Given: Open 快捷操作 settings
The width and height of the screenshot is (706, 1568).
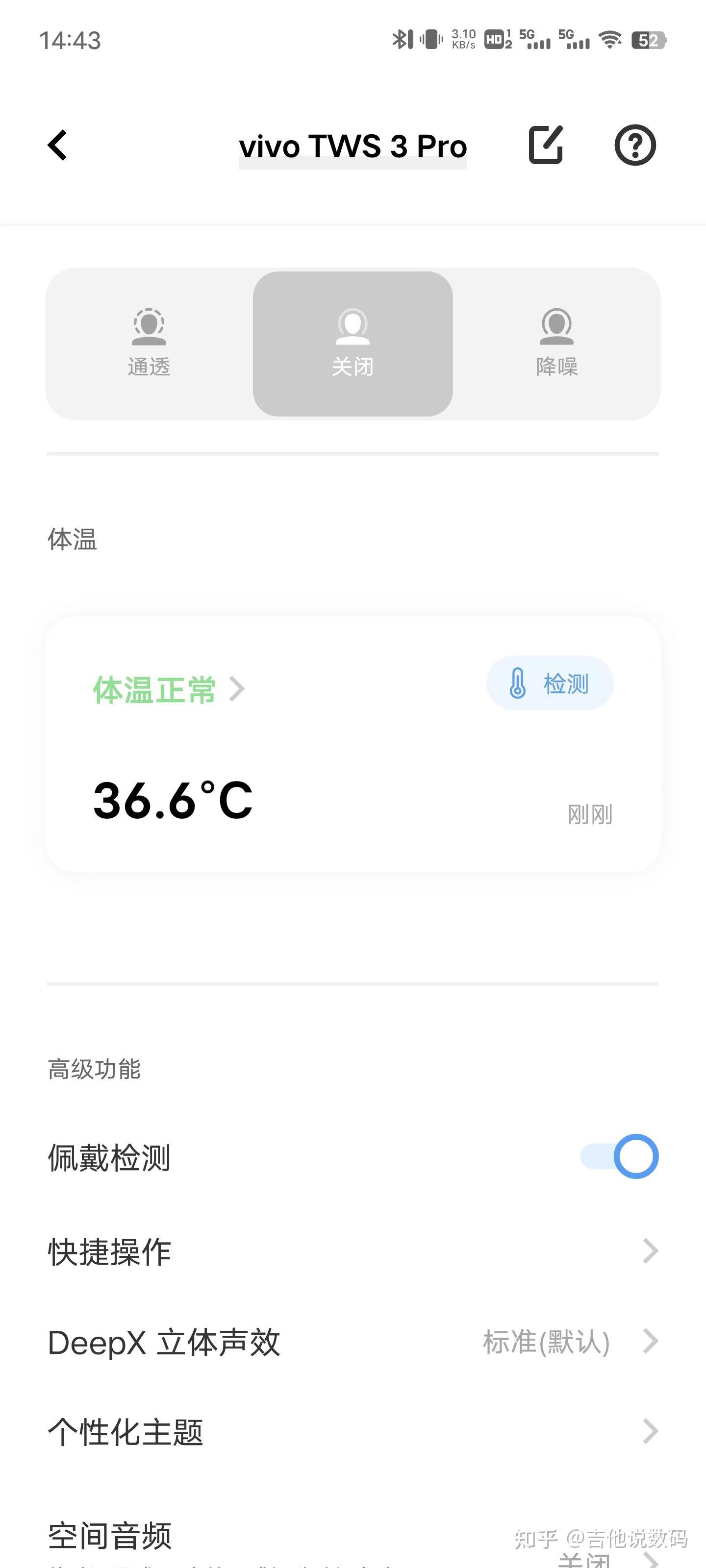Looking at the screenshot, I should pyautogui.click(x=353, y=1251).
